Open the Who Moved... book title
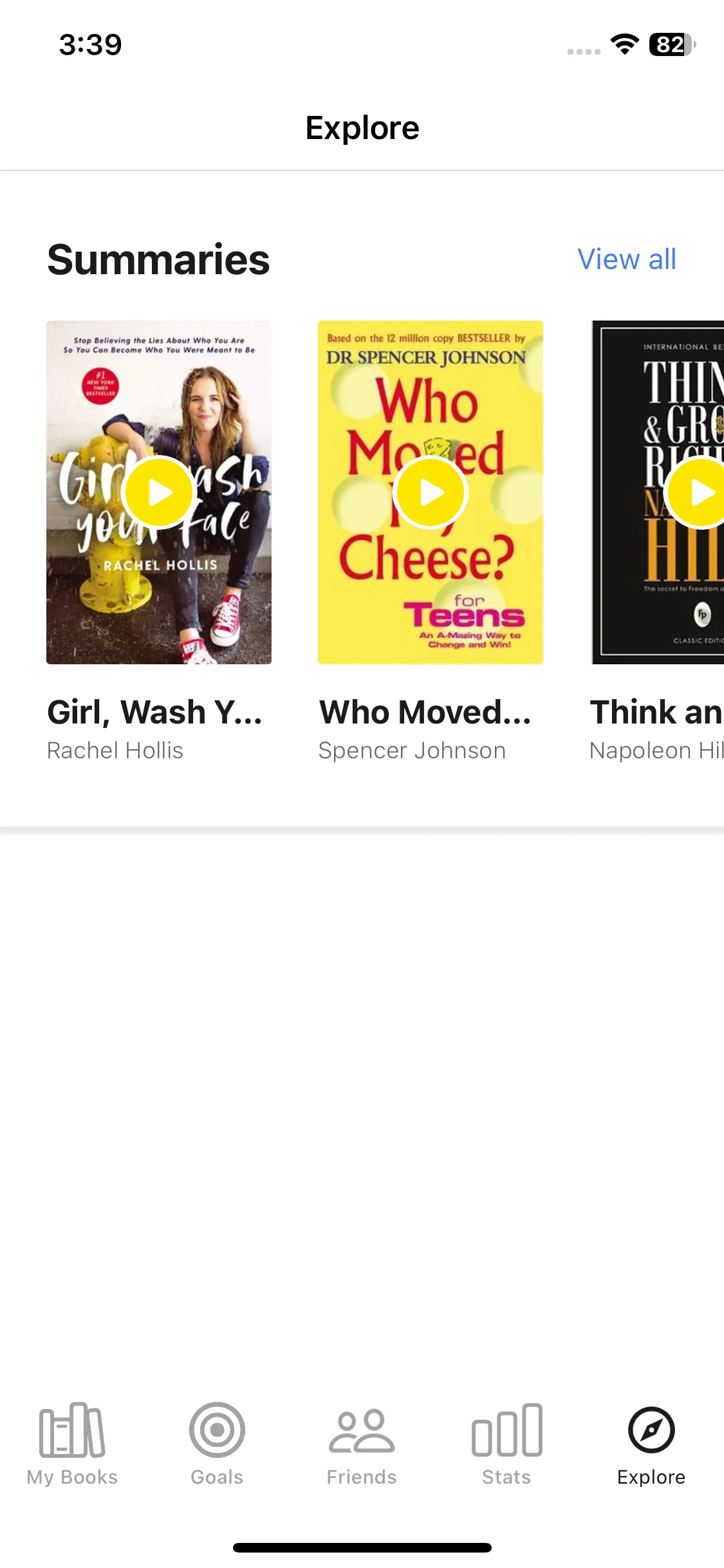Viewport: 724px width, 1568px height. click(425, 712)
